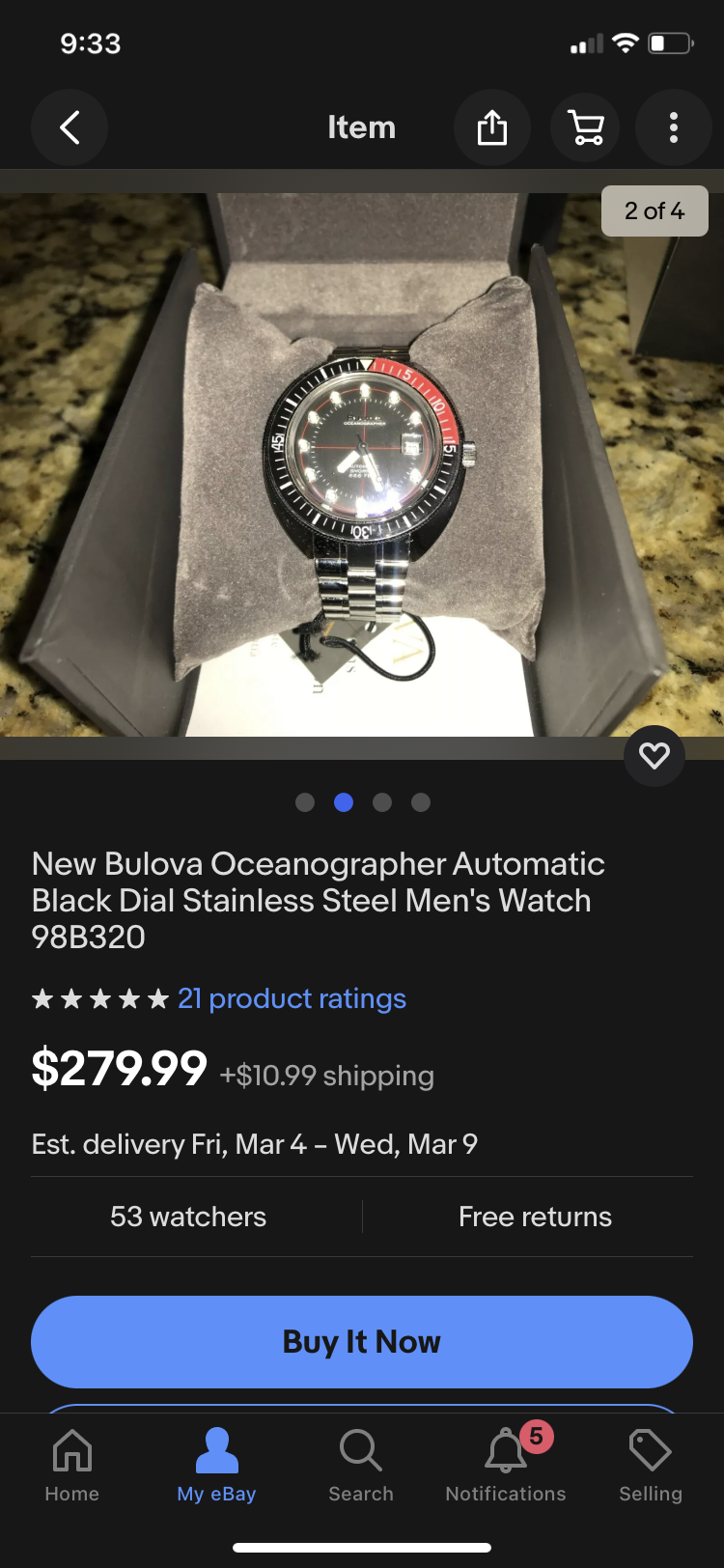
Task: Switch to the My eBay tab
Action: [x=217, y=1466]
